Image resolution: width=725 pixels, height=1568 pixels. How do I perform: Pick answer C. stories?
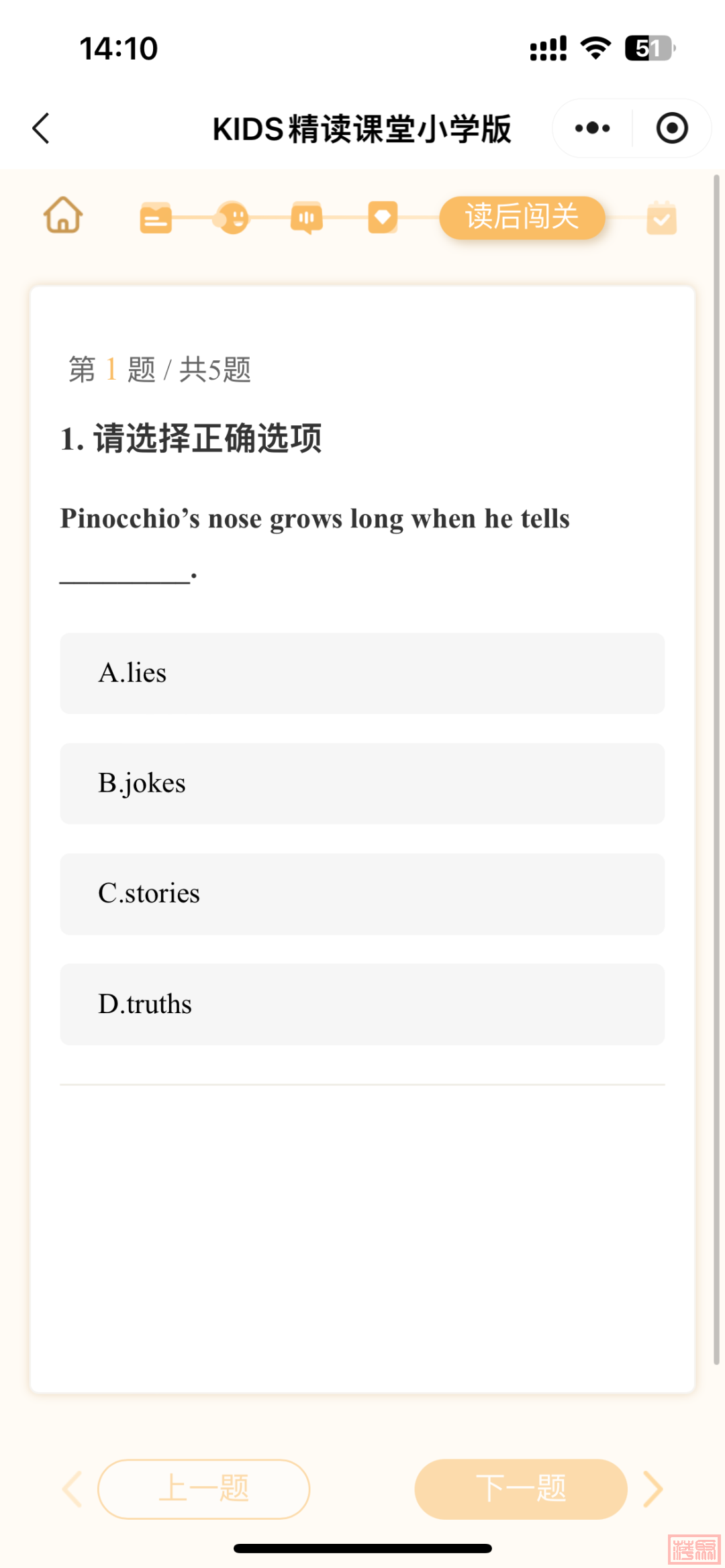pyautogui.click(x=362, y=894)
